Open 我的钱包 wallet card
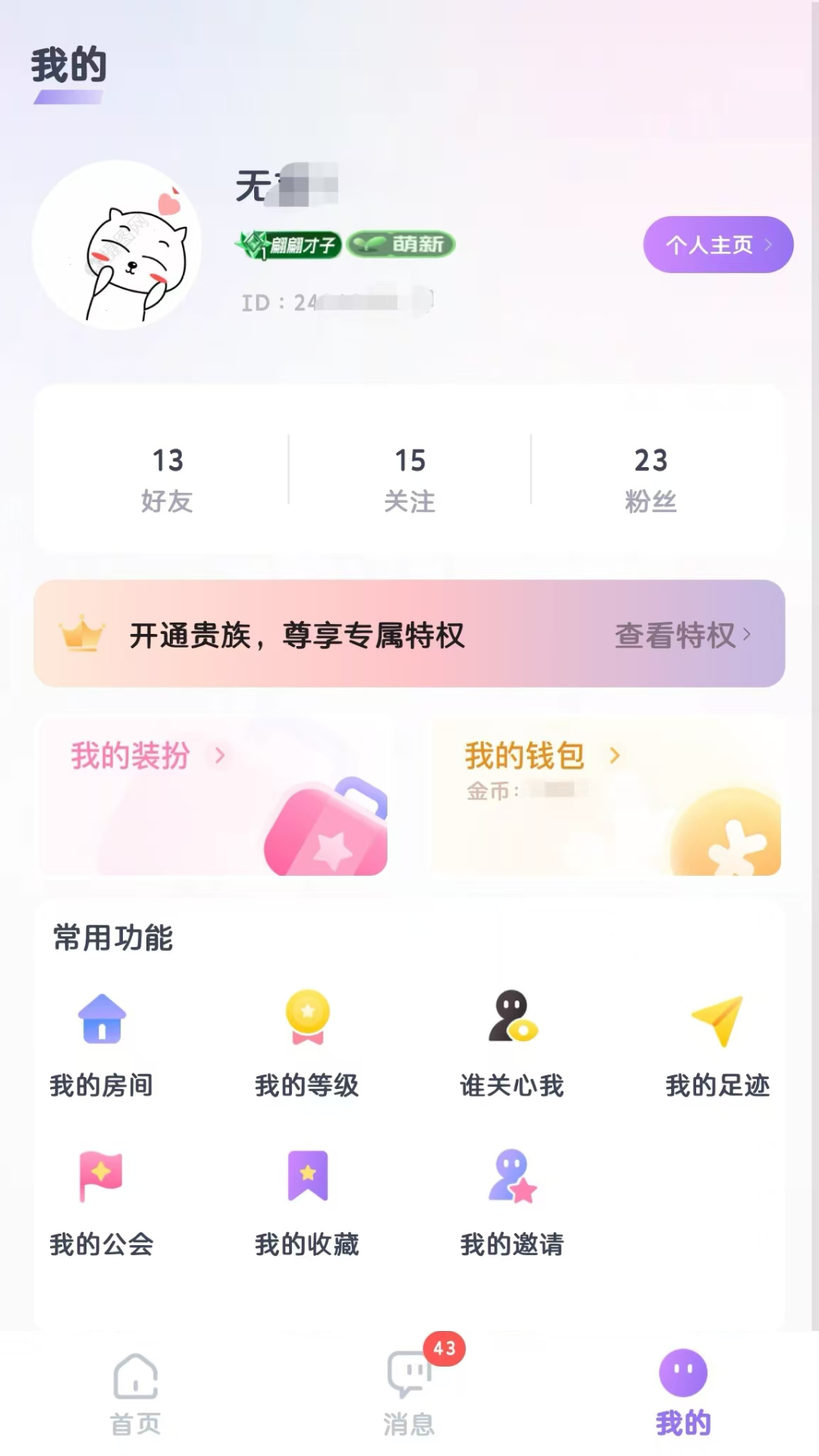The width and height of the screenshot is (819, 1456). tap(605, 796)
